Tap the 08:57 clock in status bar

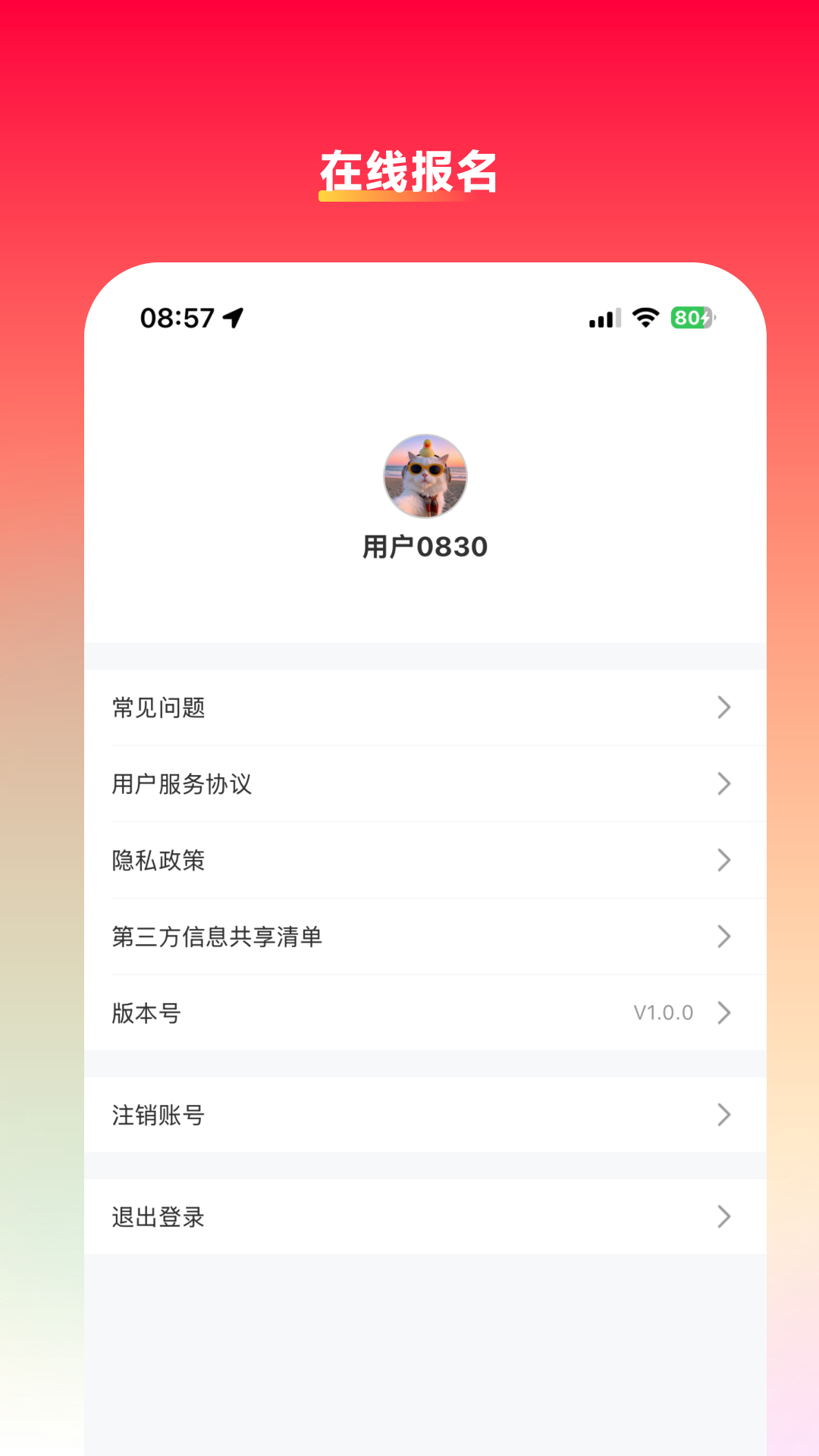point(177,318)
